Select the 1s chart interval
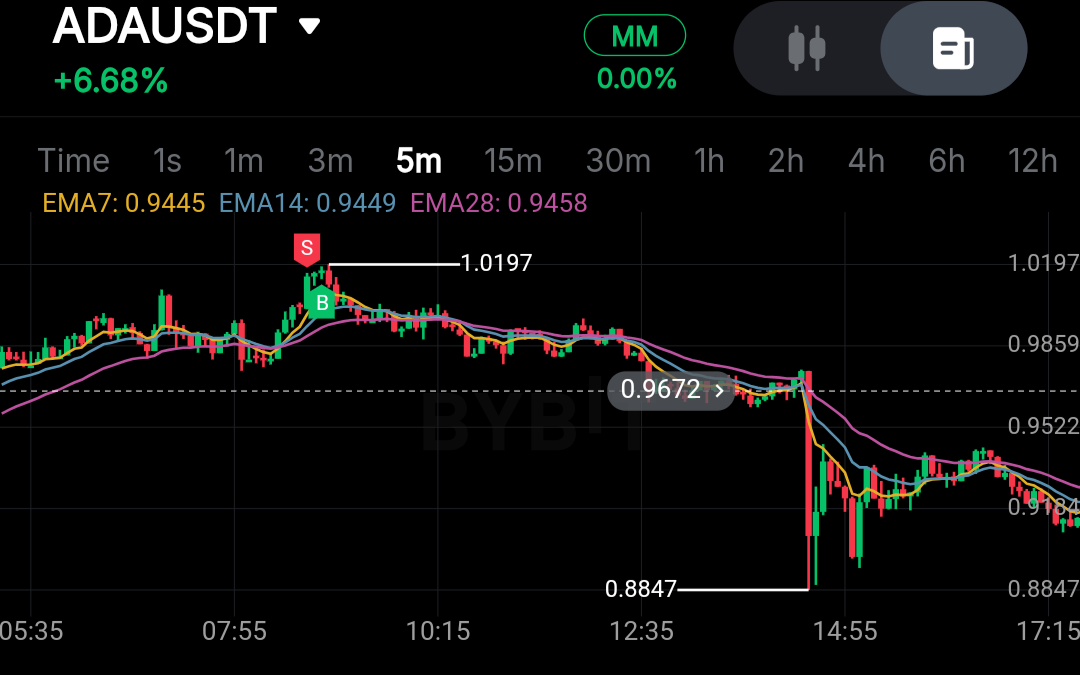This screenshot has height=675, width=1080. click(x=167, y=160)
